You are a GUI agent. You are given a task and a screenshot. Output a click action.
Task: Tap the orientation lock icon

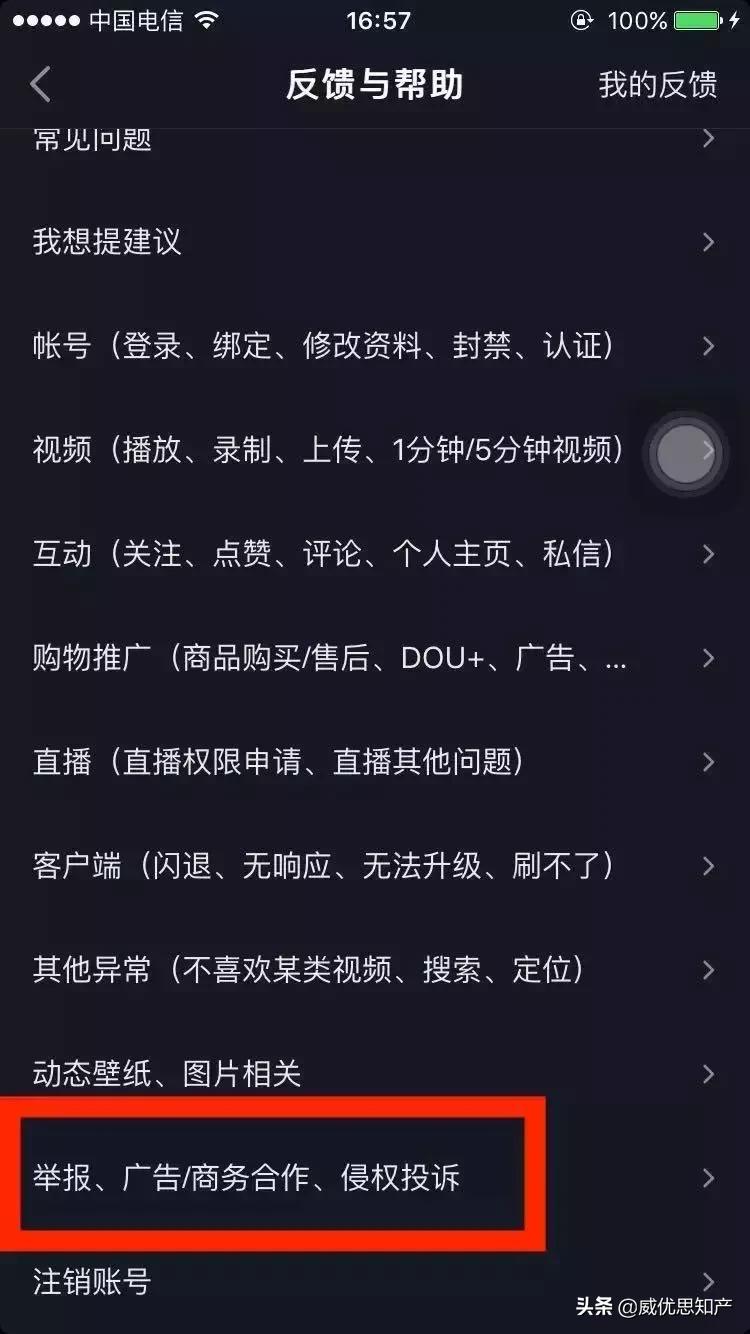(581, 20)
